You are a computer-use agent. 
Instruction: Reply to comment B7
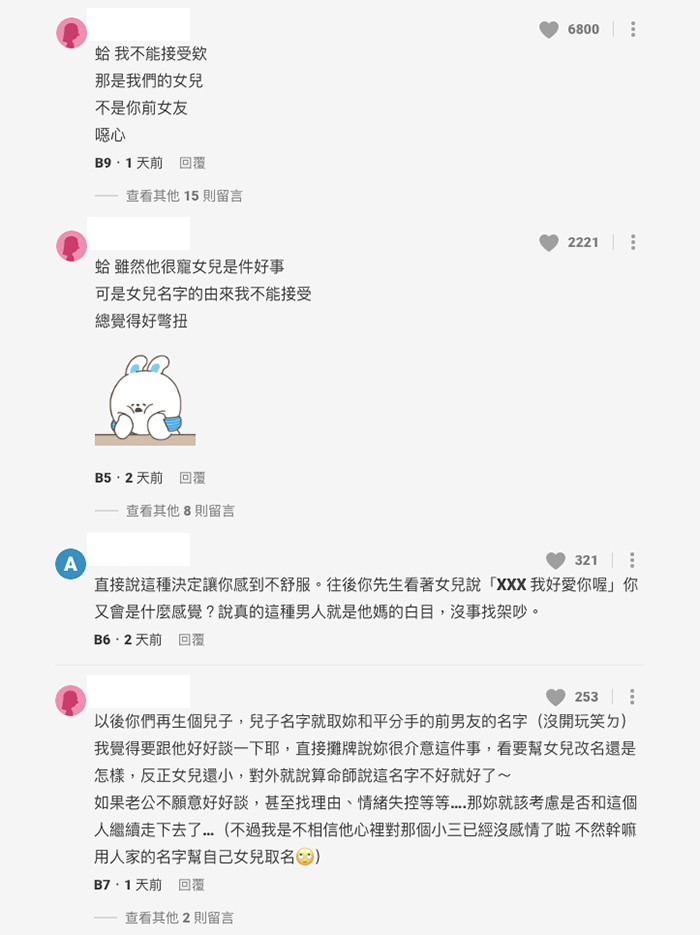192,885
